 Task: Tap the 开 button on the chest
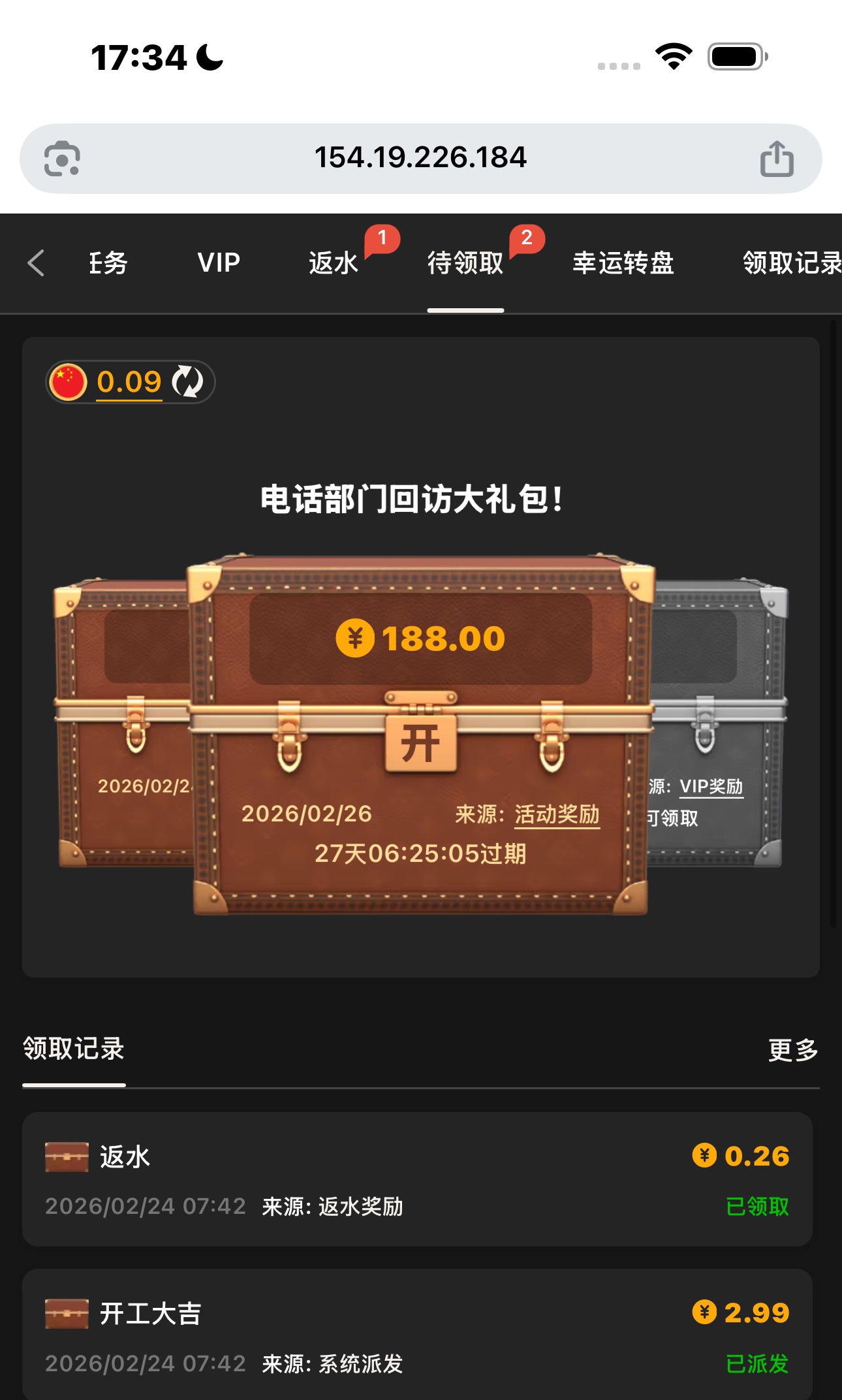[x=420, y=744]
